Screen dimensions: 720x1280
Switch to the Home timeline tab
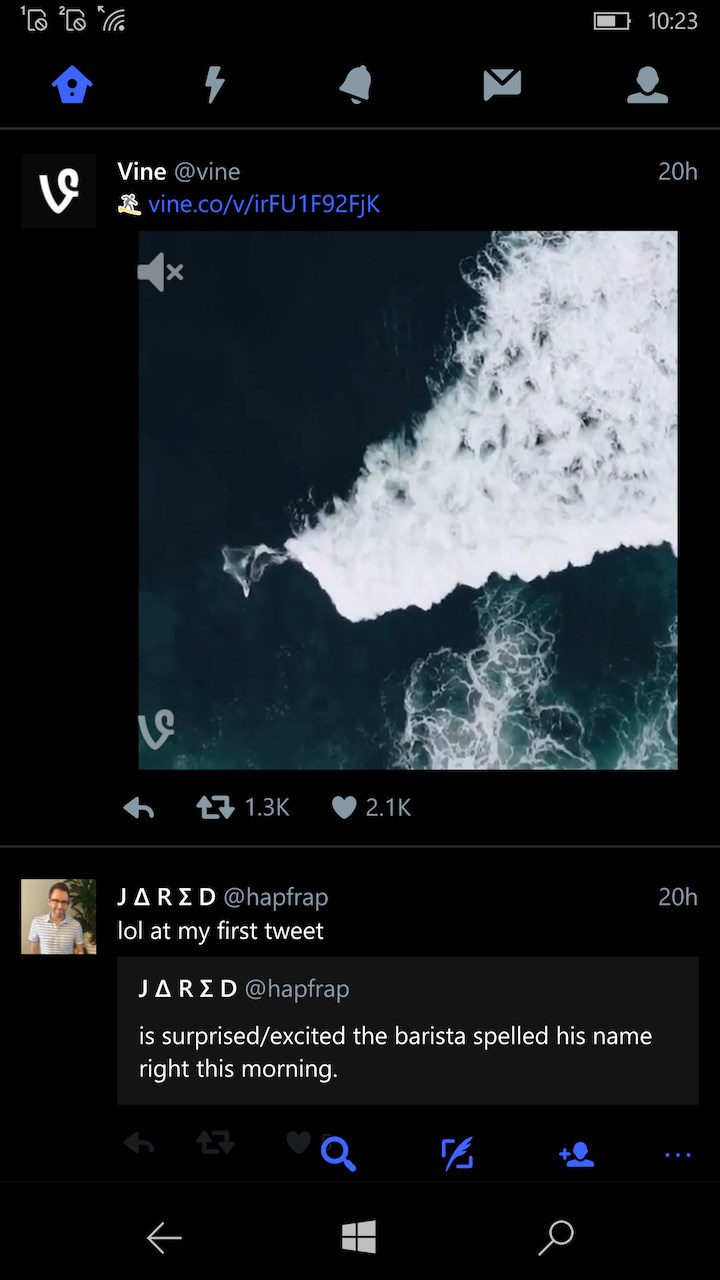point(72,85)
